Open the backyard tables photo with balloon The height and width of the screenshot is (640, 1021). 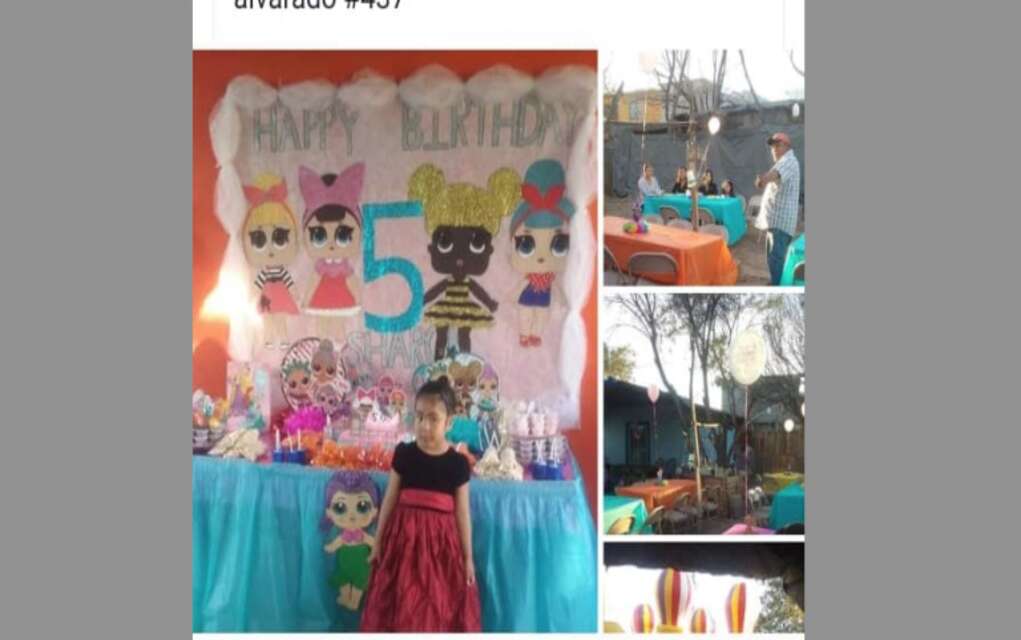click(x=703, y=413)
